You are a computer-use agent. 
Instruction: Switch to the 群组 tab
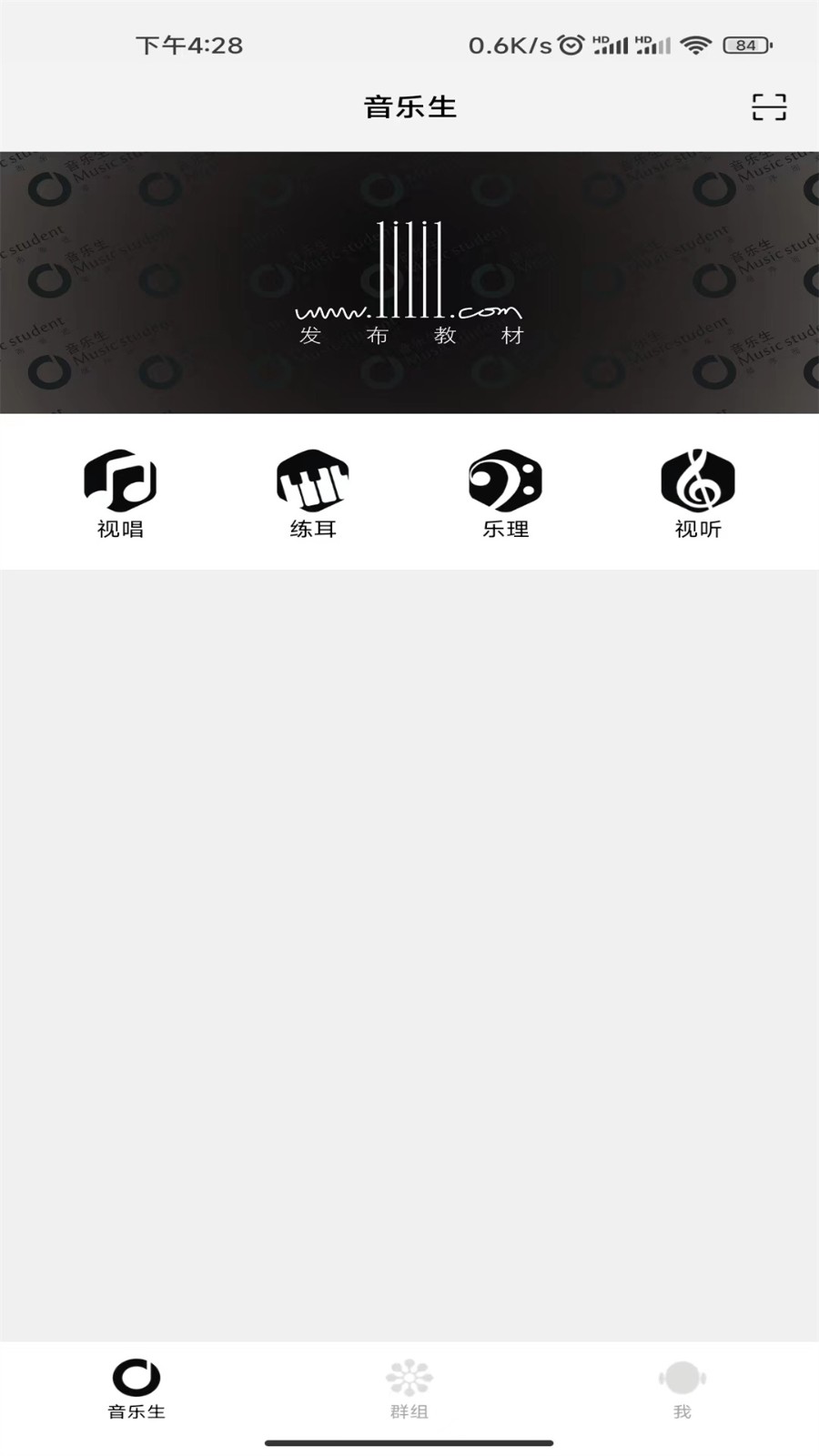409,1389
